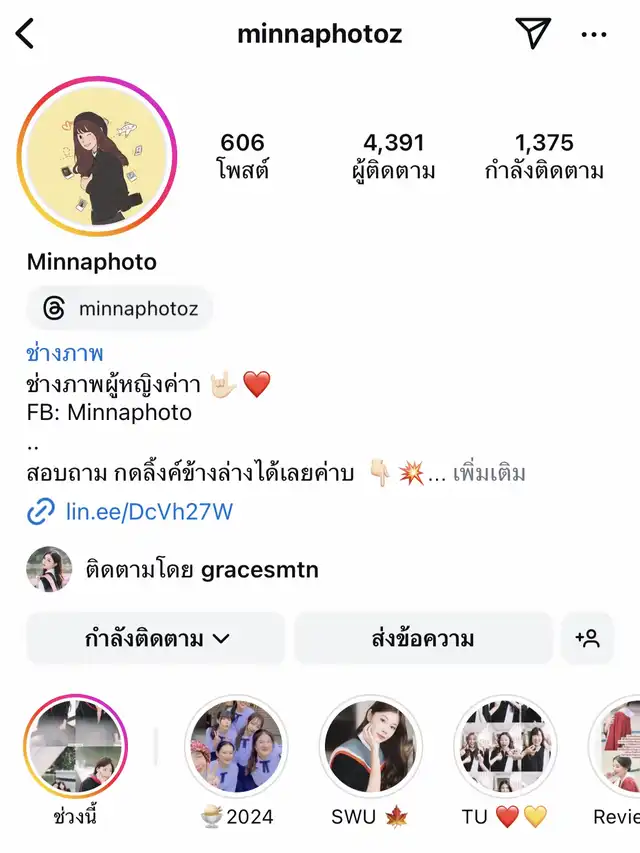The image size is (640, 853).
Task: Open the three-dot overflow menu
Action: 594,35
